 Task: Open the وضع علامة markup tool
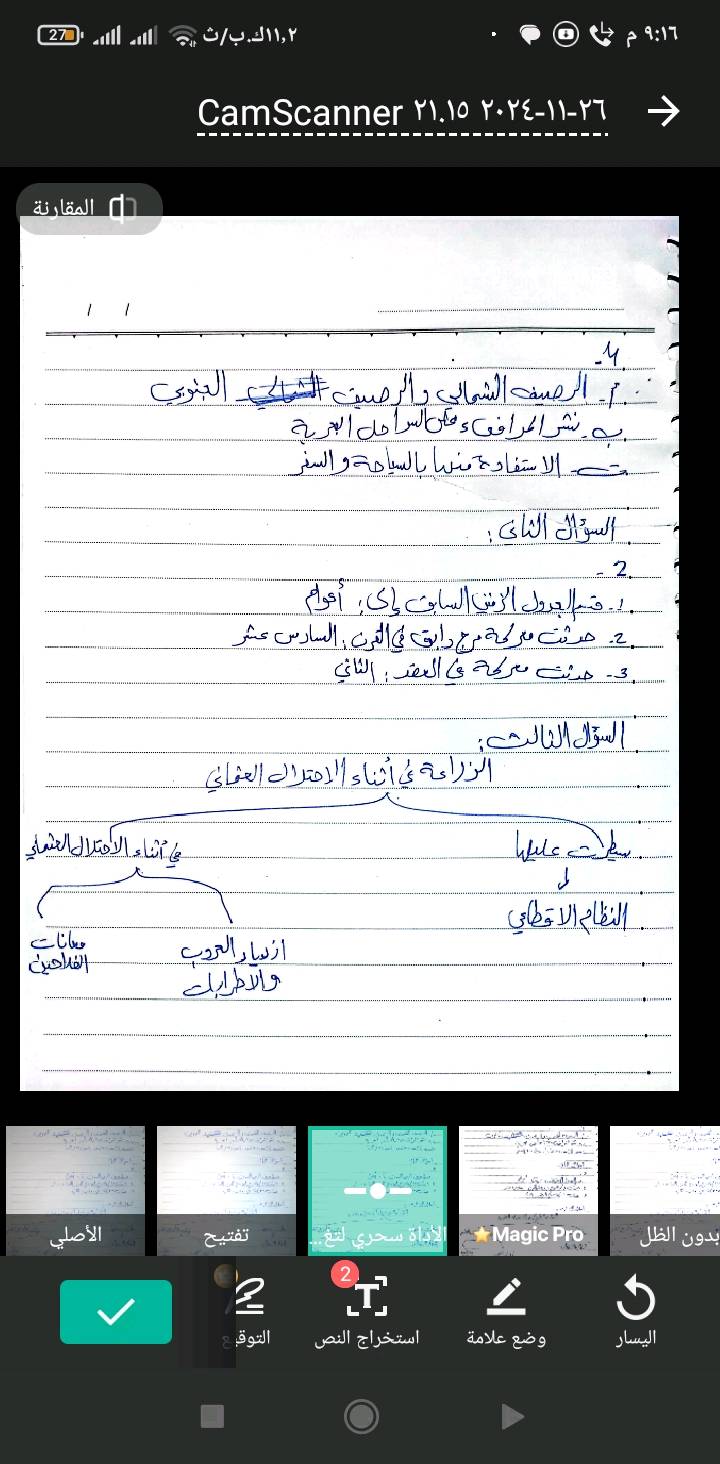tap(506, 1311)
